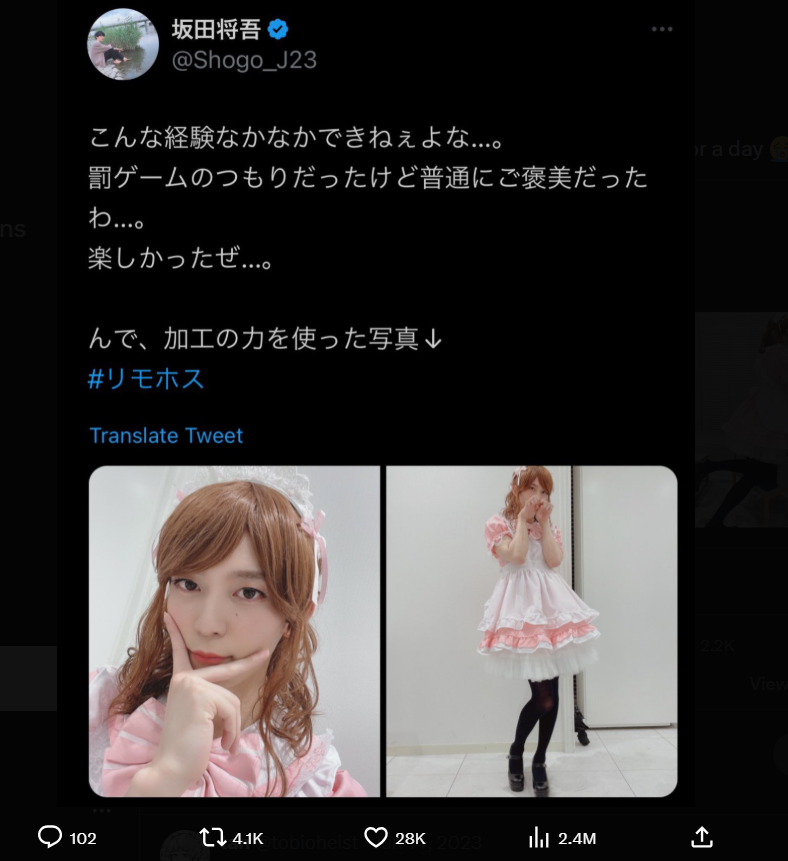Share the tweet
This screenshot has height=861, width=788.
click(x=702, y=837)
